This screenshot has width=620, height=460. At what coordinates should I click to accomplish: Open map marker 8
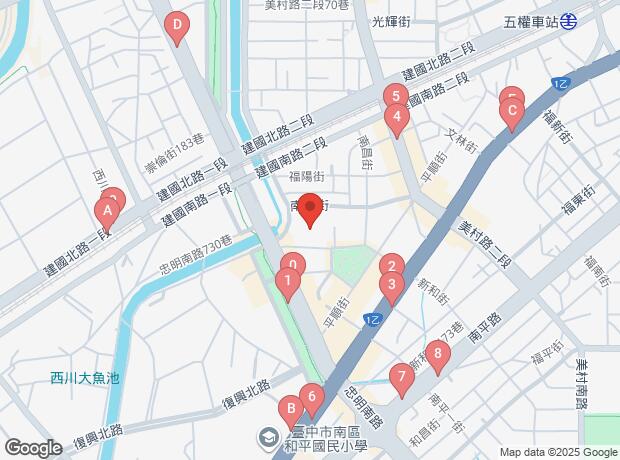click(436, 353)
